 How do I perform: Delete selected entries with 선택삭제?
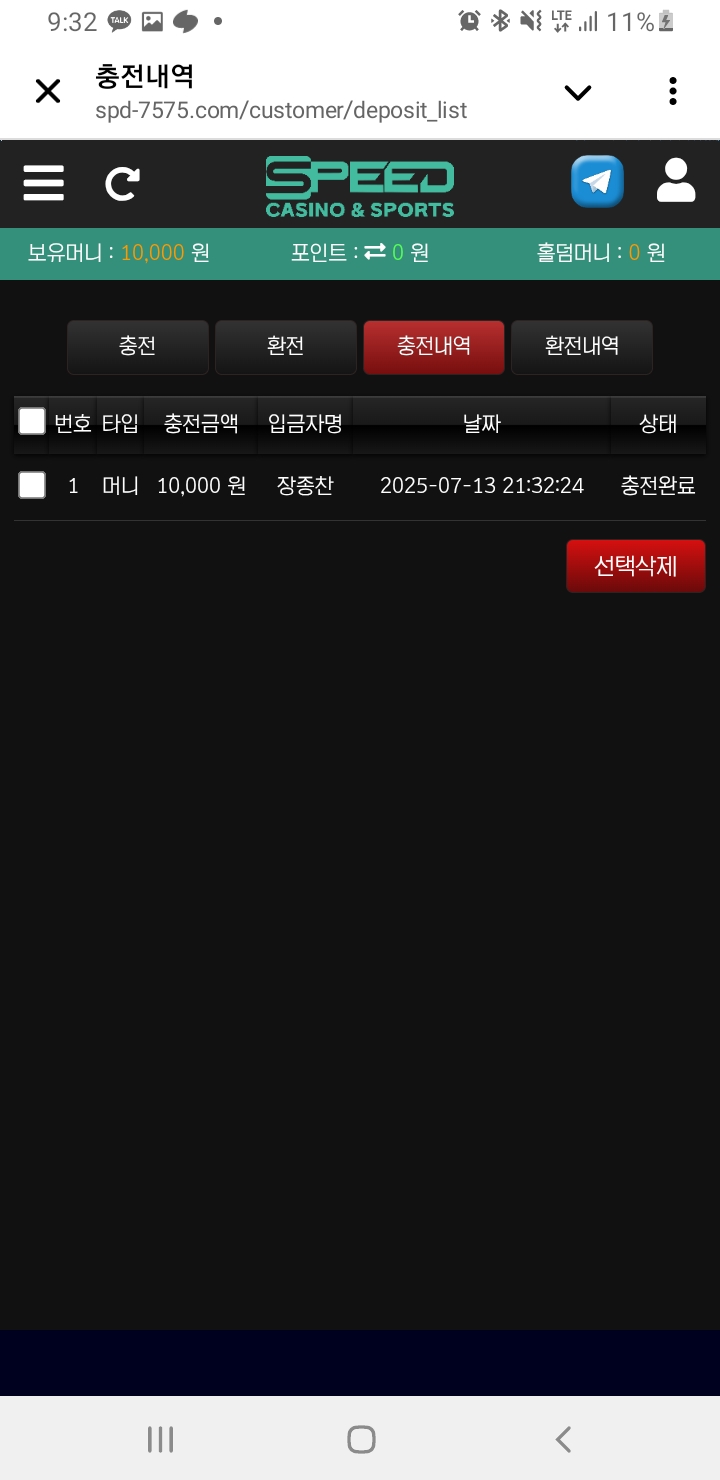click(x=635, y=566)
